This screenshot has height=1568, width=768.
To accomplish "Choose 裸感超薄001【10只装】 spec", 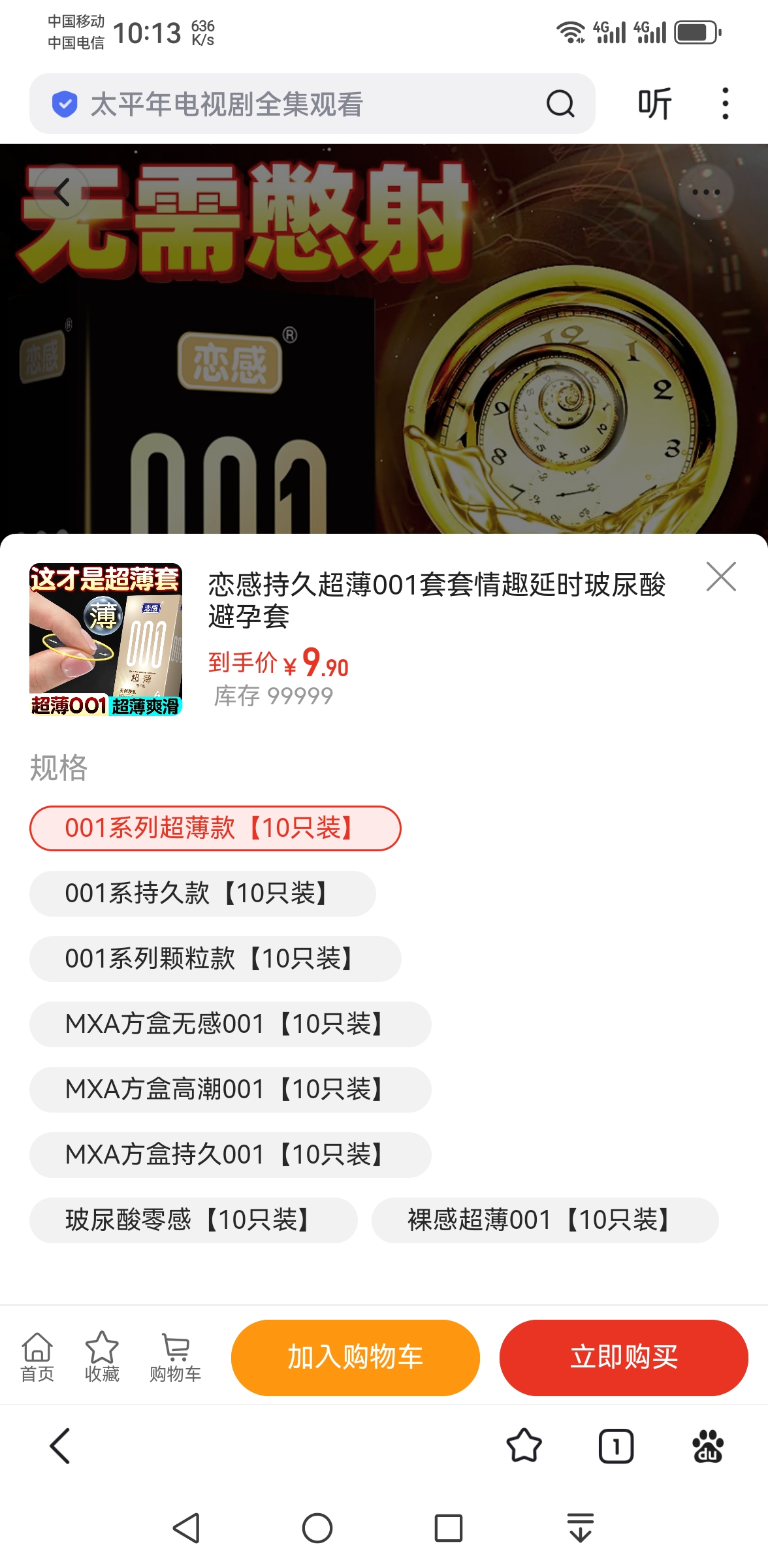I will [x=545, y=1220].
